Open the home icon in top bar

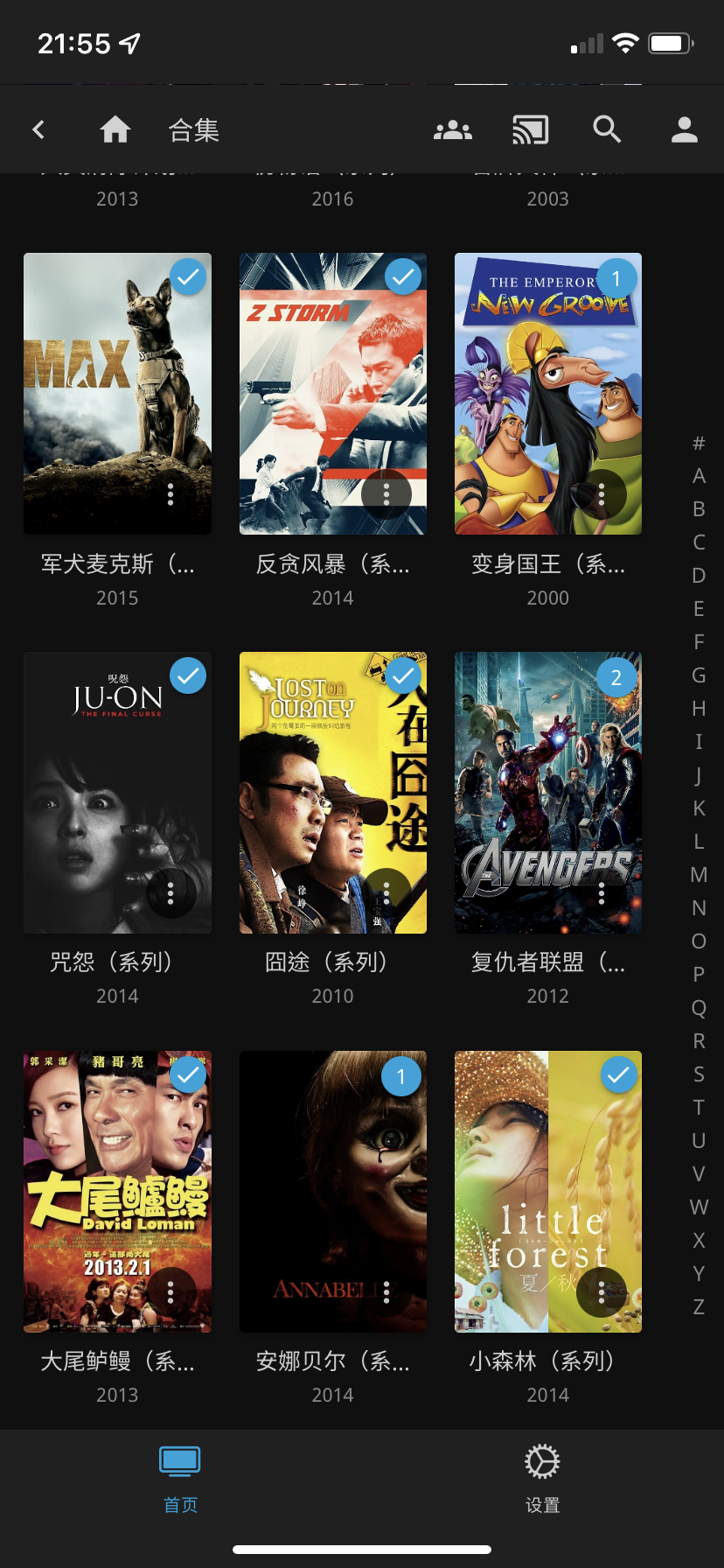click(115, 130)
